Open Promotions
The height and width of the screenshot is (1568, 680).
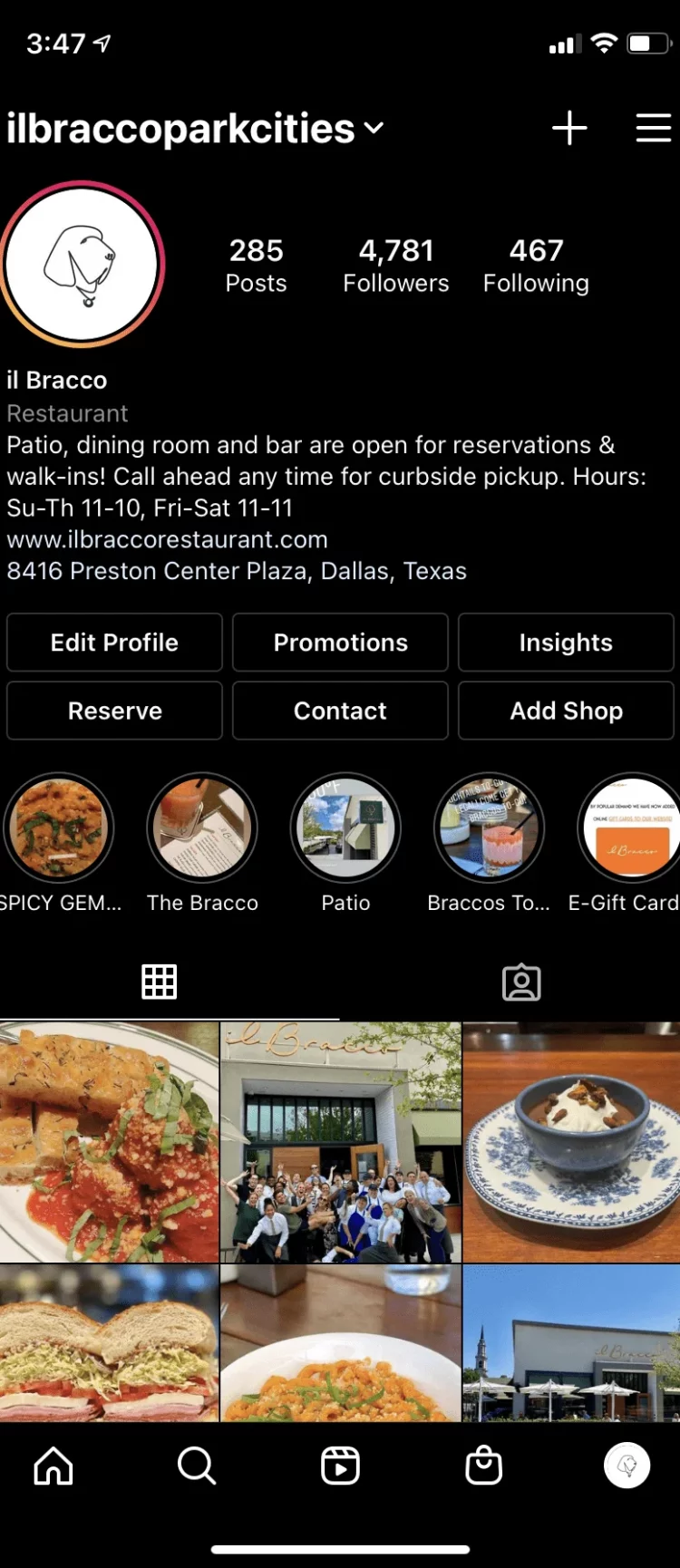340,643
